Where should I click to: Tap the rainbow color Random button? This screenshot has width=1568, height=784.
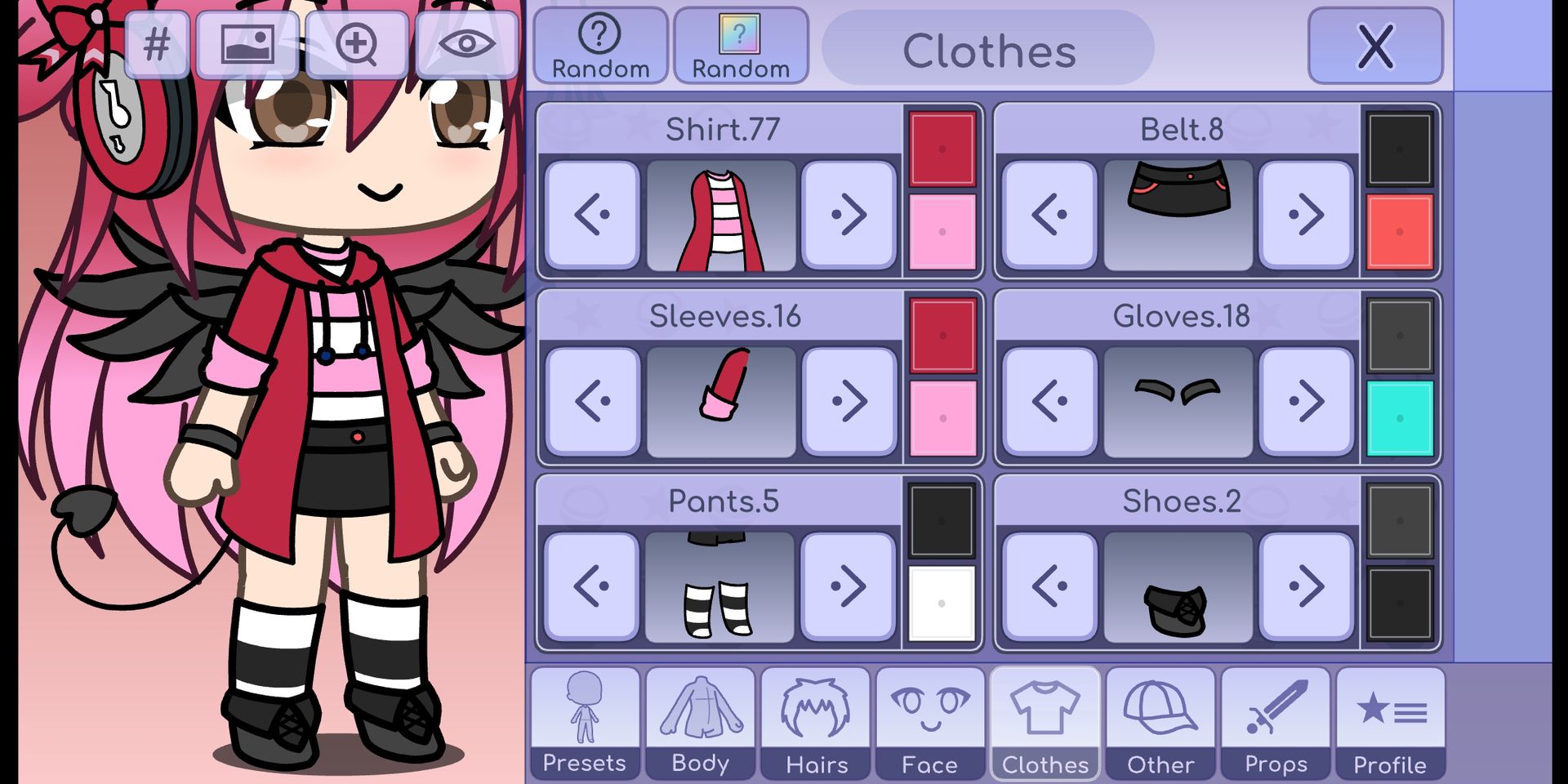click(x=741, y=47)
